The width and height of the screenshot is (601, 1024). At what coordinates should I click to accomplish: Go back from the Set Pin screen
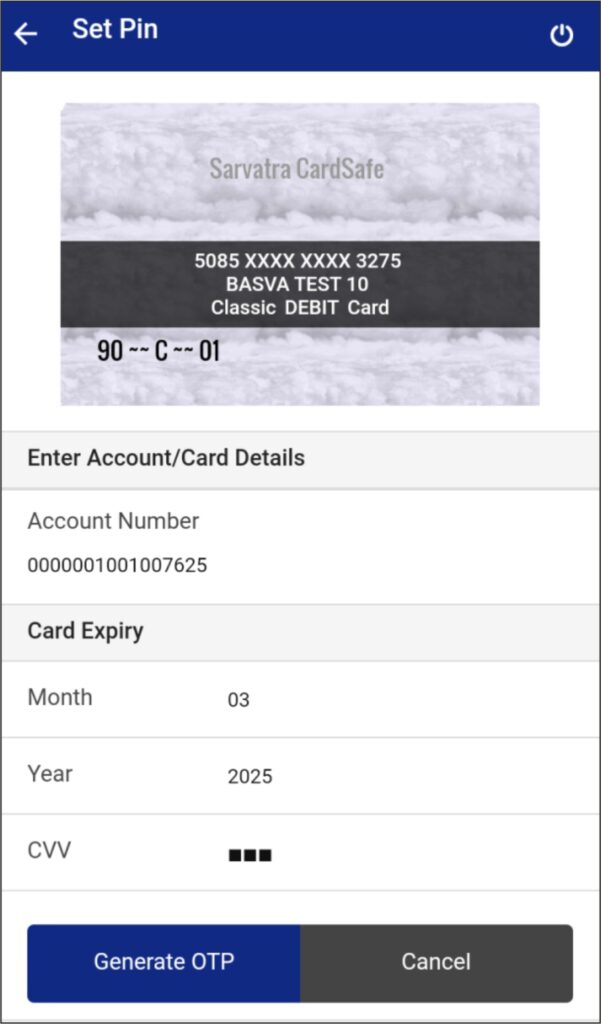click(26, 34)
